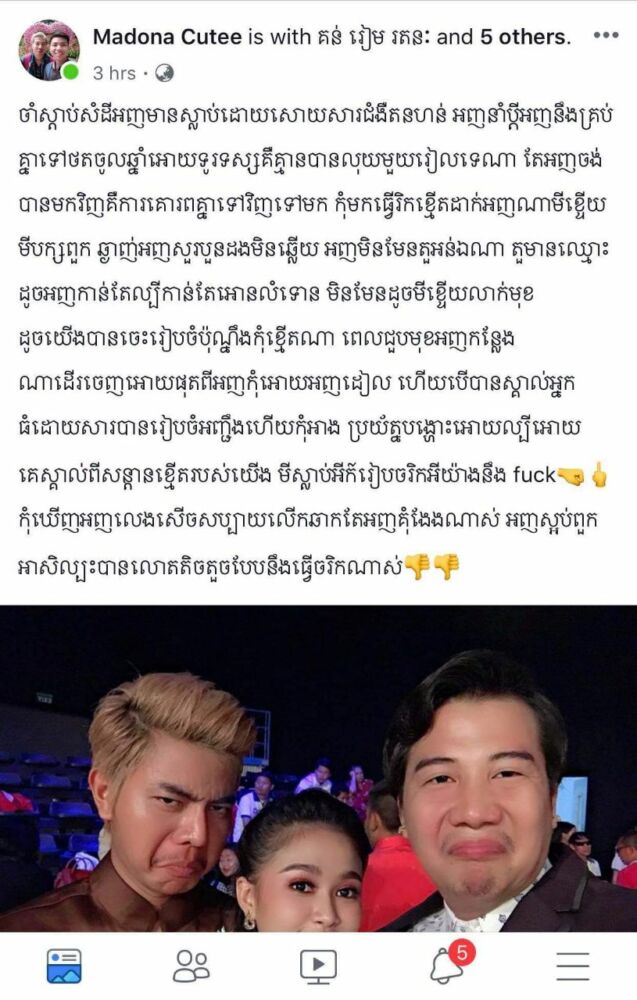Switch to the Watch videos tab
The image size is (637, 1000).
click(318, 966)
